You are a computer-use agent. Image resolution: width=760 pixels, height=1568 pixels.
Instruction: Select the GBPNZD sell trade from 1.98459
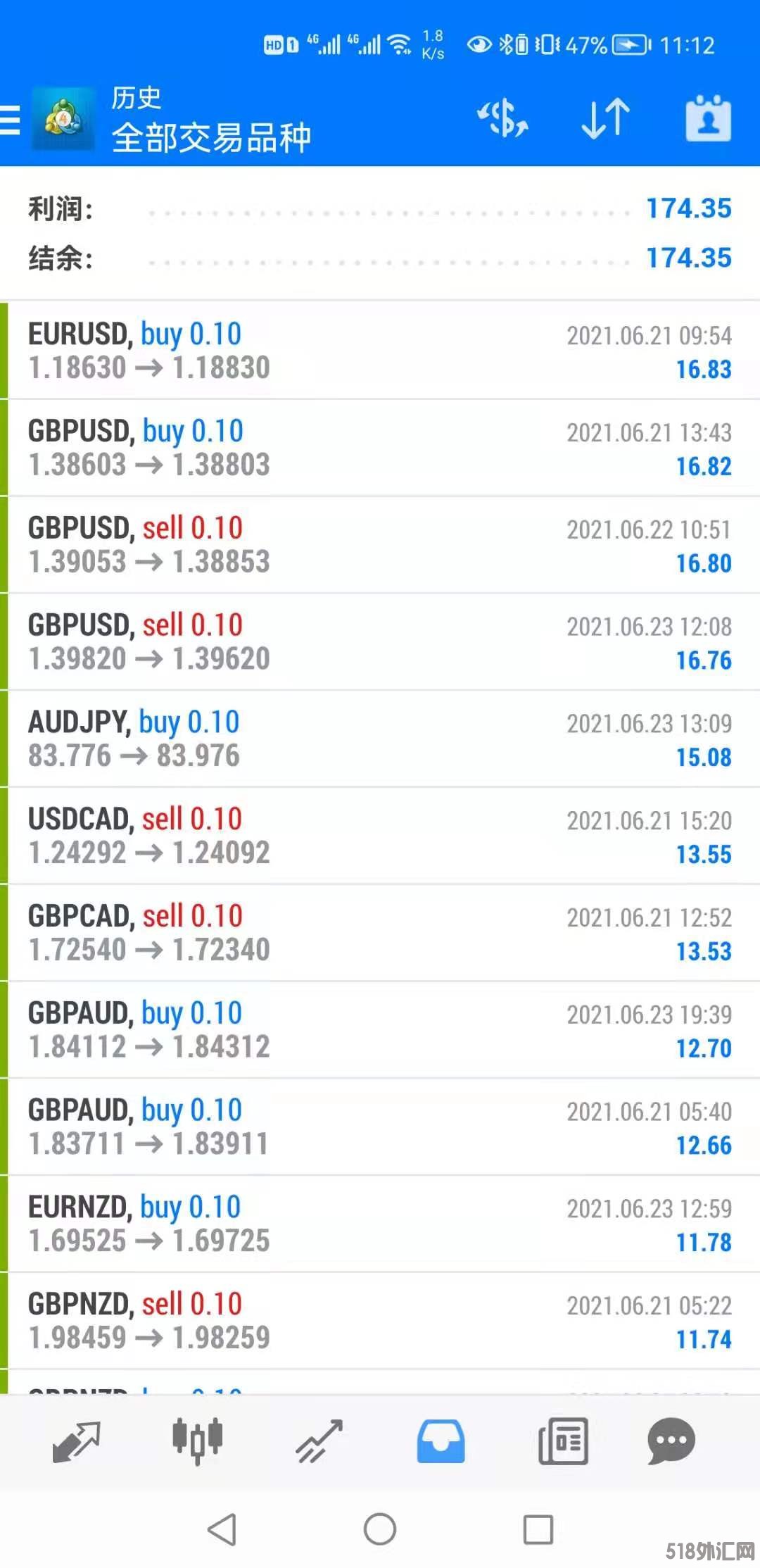tap(380, 1321)
